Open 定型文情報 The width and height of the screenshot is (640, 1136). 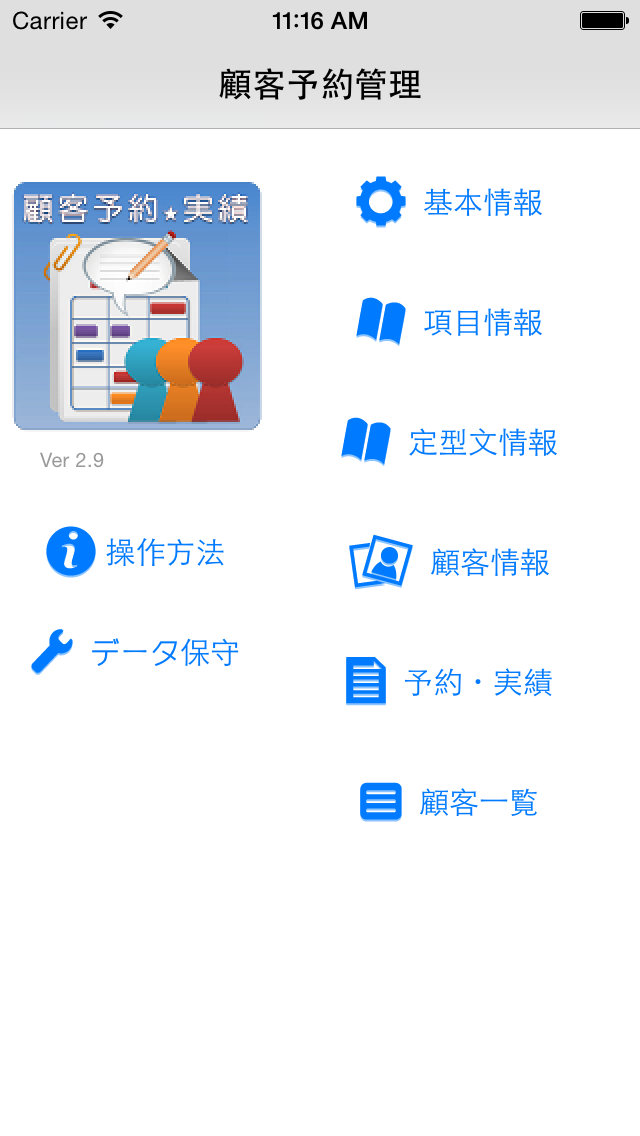(x=449, y=442)
